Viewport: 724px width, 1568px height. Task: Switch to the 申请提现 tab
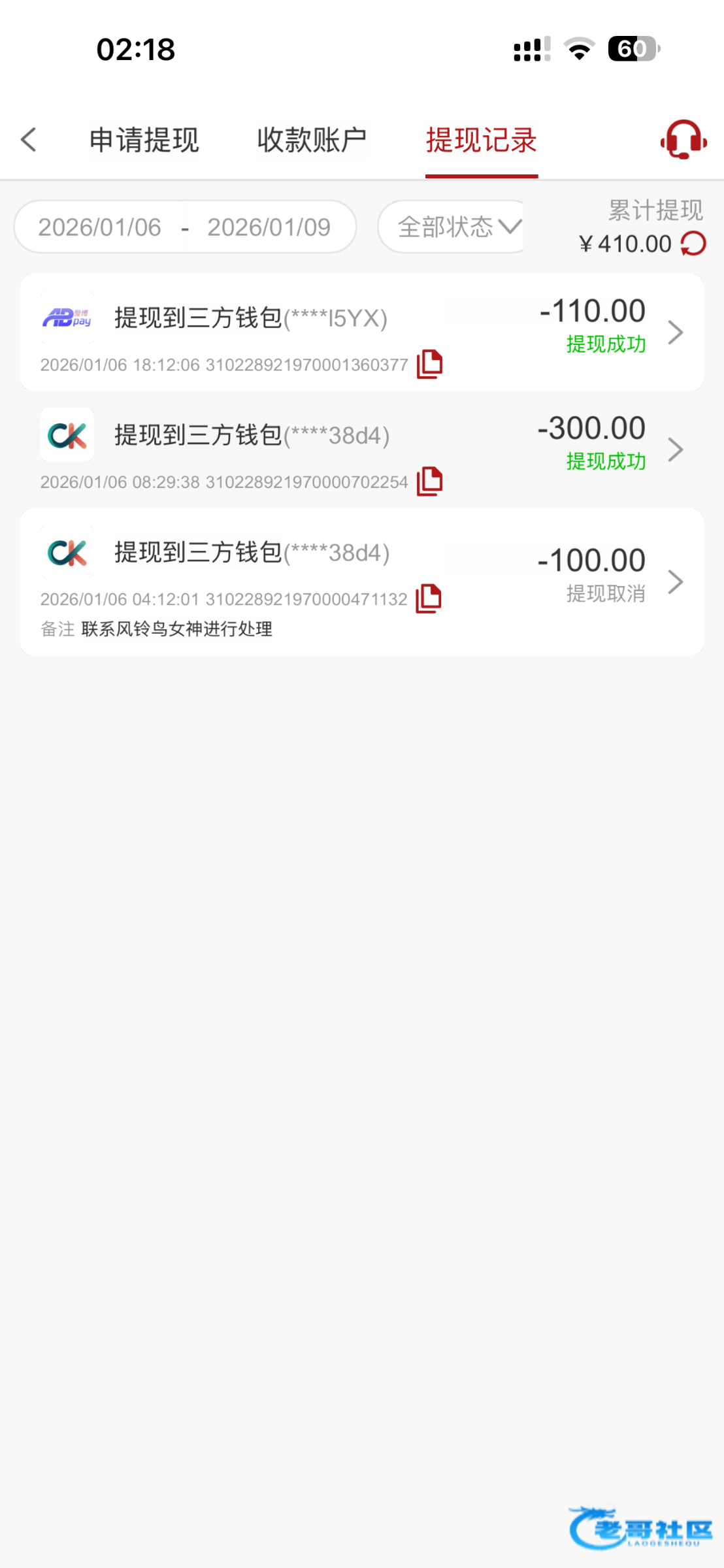144,140
